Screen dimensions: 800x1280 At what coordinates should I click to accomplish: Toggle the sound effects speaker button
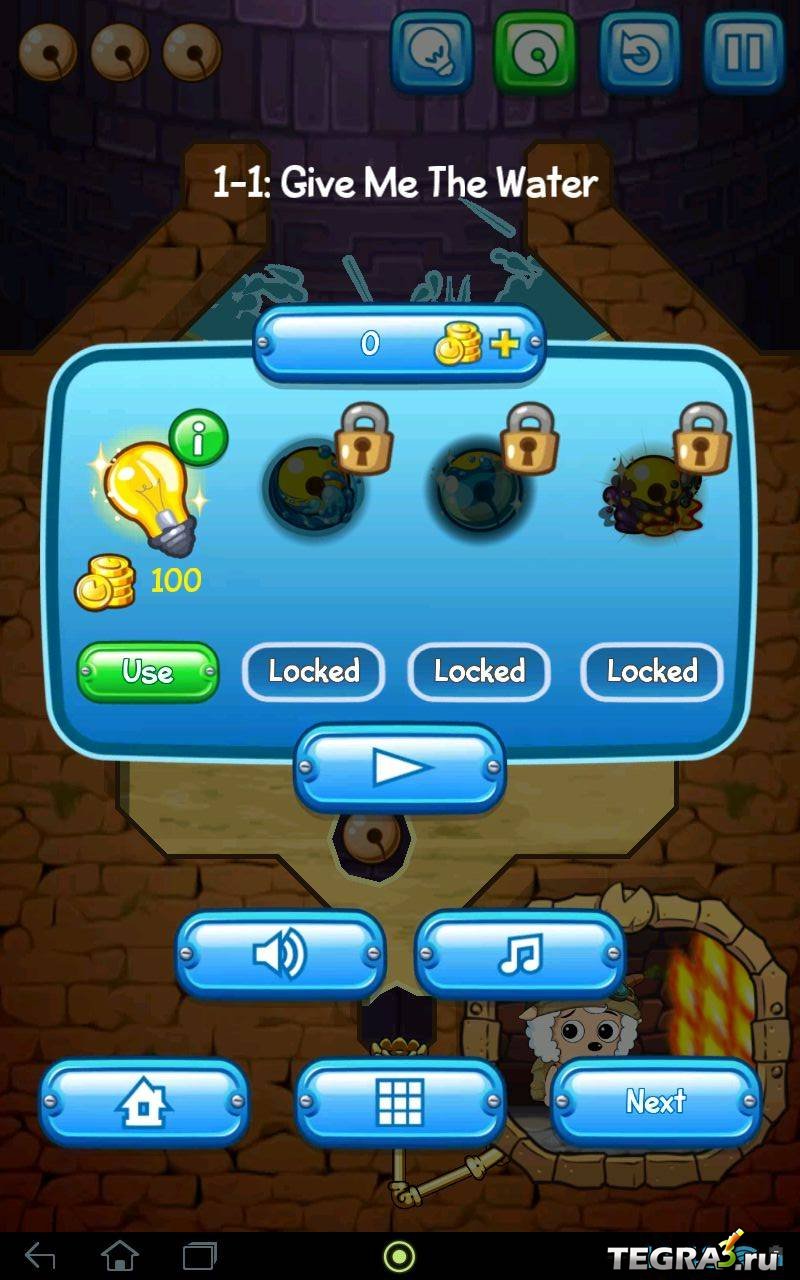[281, 955]
